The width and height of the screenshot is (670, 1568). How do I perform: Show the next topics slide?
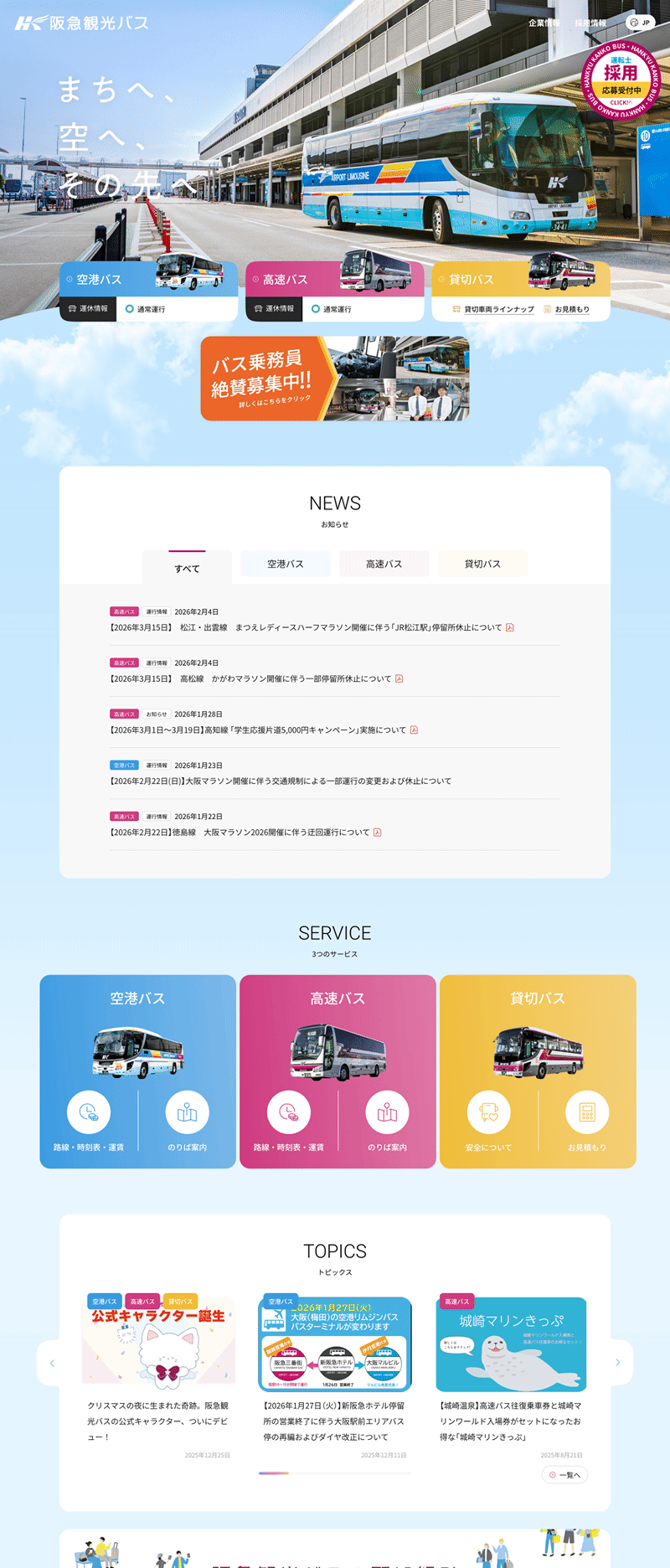coord(618,1363)
